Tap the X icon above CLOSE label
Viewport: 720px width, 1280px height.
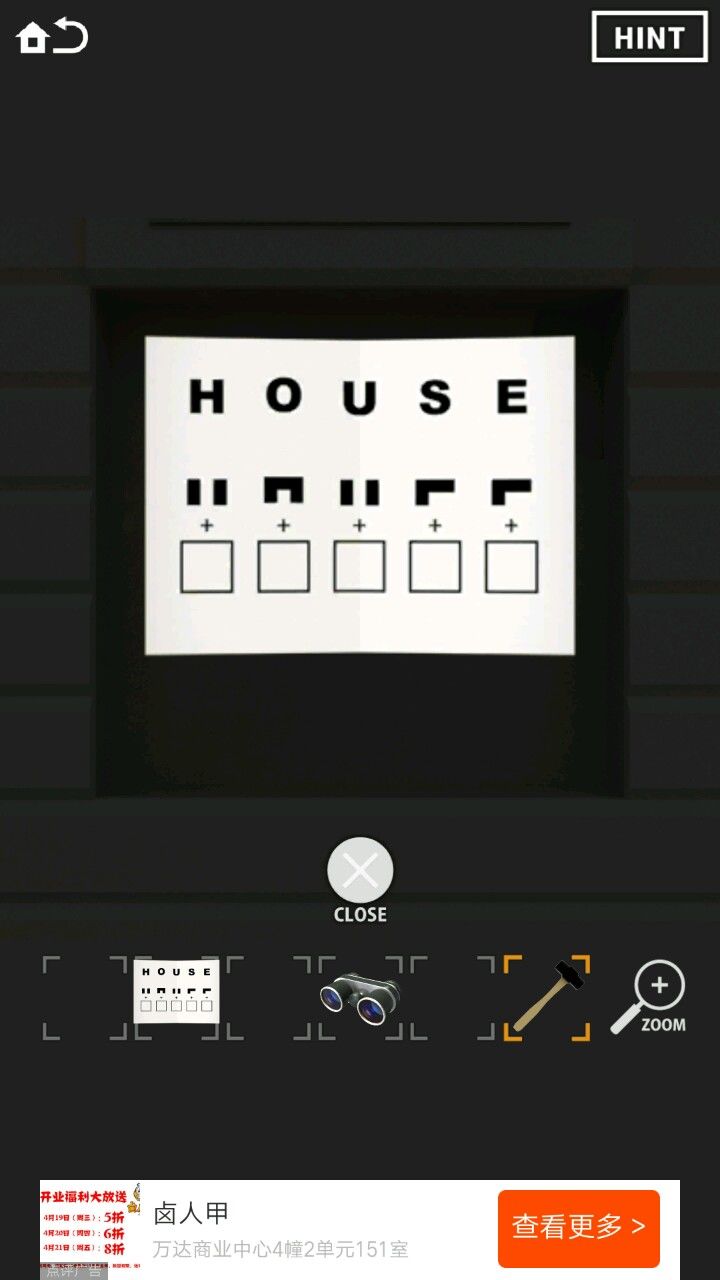tap(359, 870)
